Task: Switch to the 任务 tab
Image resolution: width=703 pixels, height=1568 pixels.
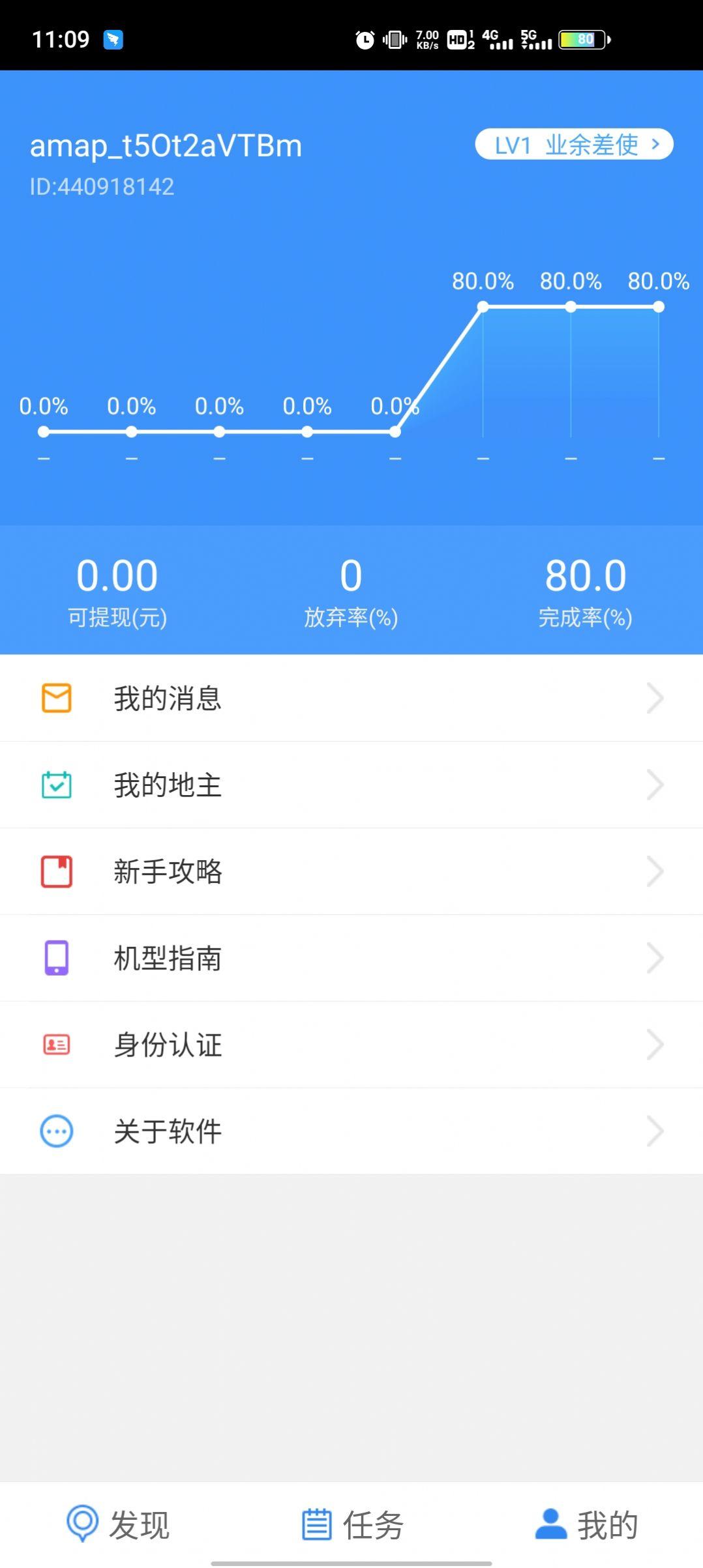Action: (x=352, y=1524)
